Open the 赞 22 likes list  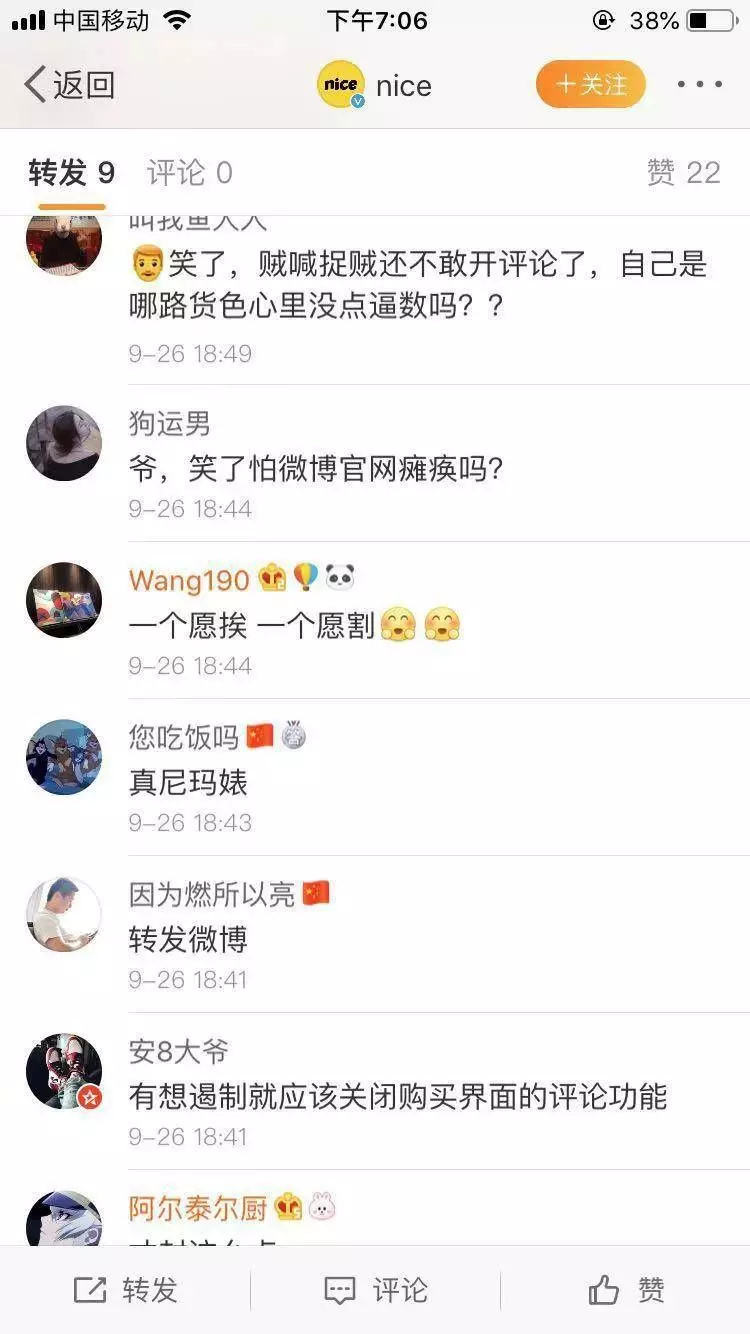pyautogui.click(x=683, y=173)
